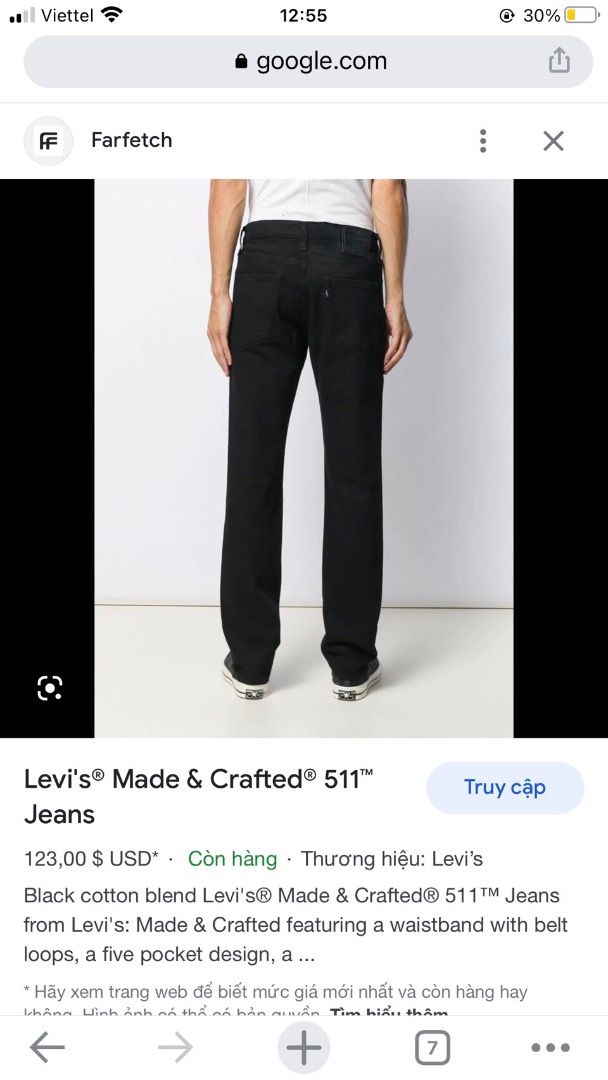This screenshot has width=608, height=1080.
Task: Close the Farfetch image preview
Action: [x=553, y=141]
